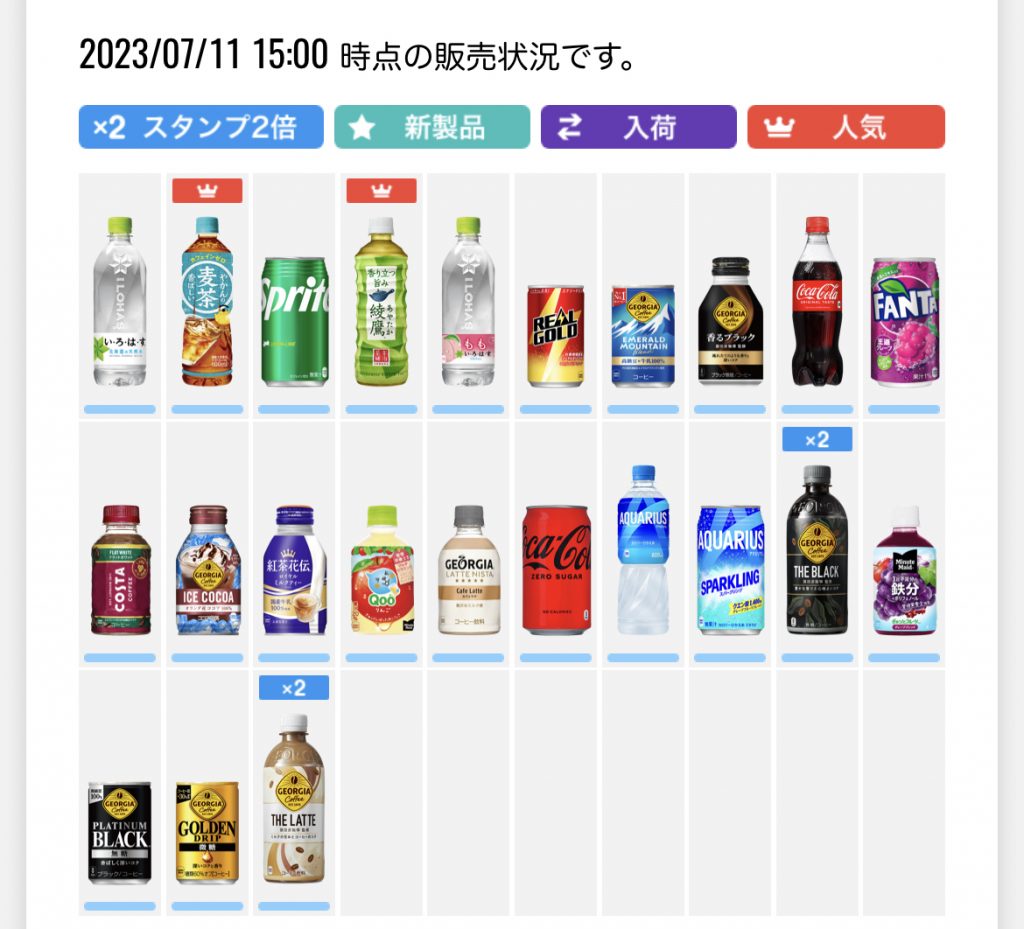Open the Real Gold can

pos(556,335)
